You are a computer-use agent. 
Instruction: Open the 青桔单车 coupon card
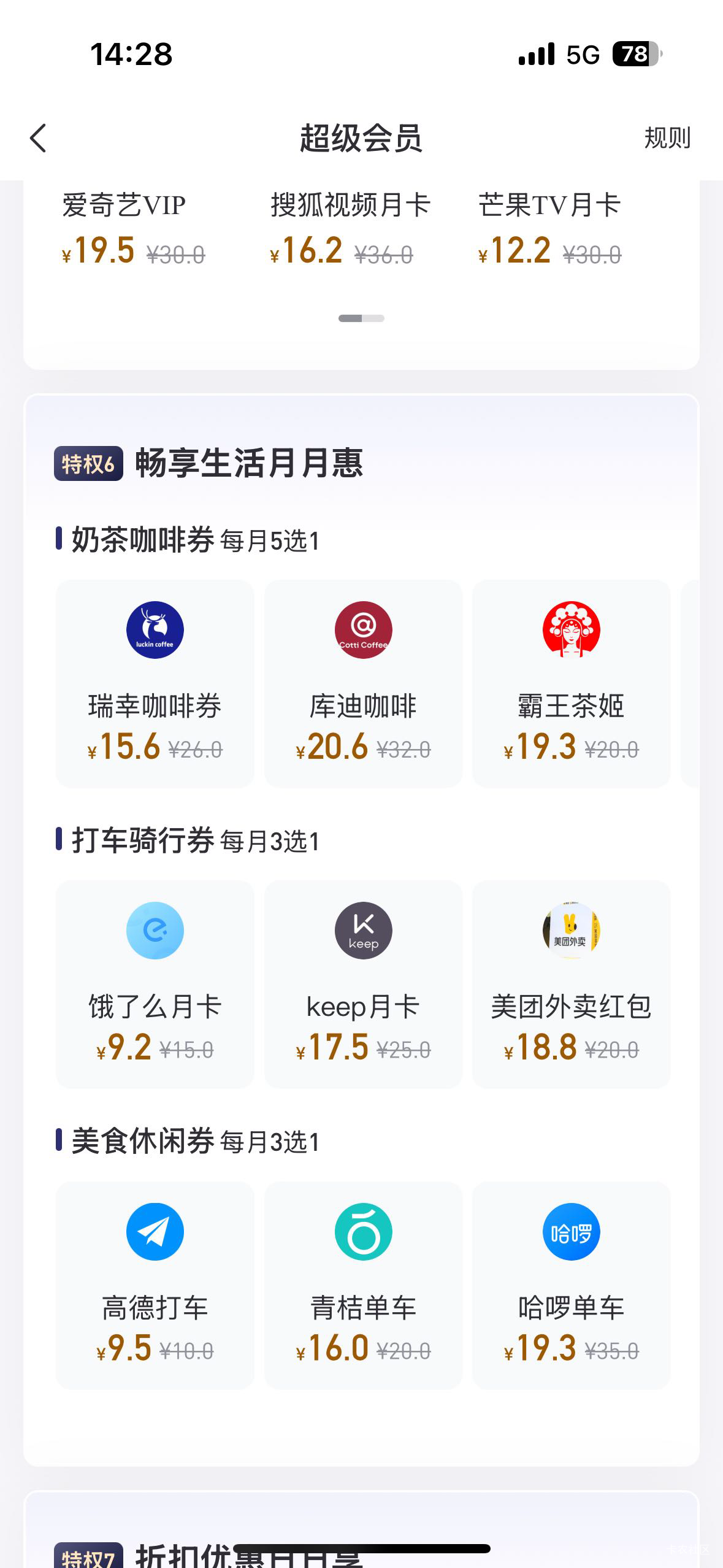[363, 1285]
